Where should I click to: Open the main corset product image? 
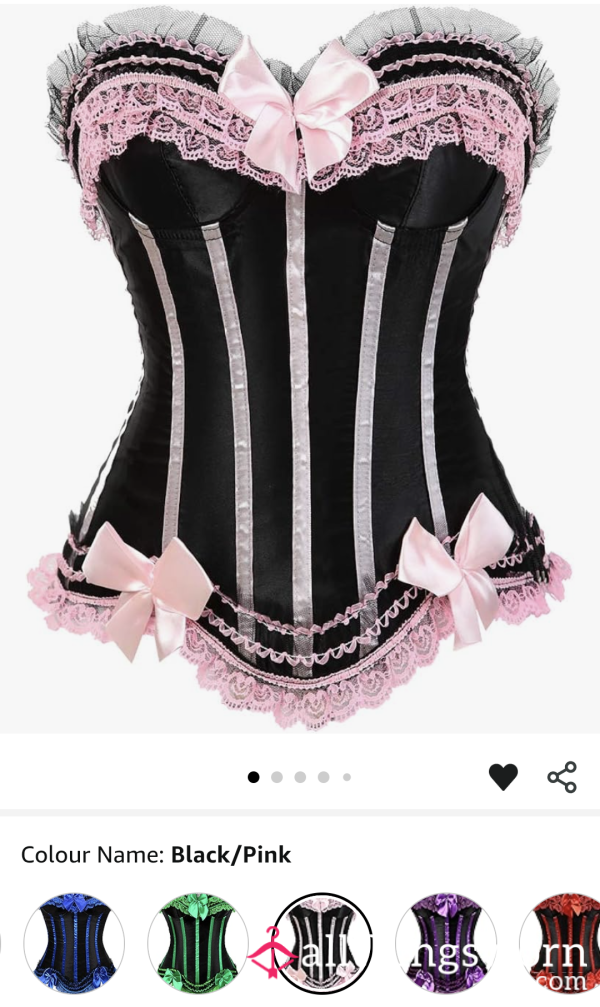(300, 369)
